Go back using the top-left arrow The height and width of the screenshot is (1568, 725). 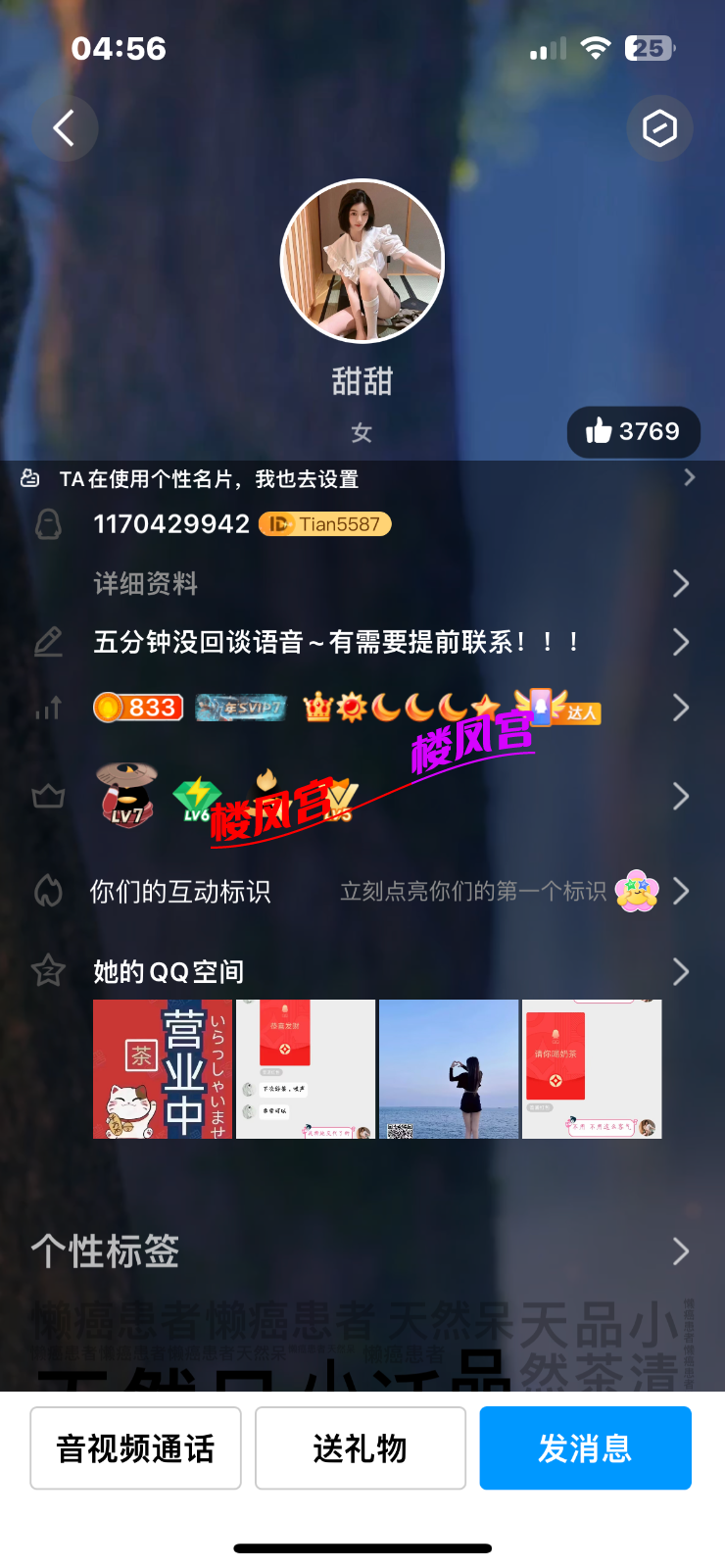(65, 128)
